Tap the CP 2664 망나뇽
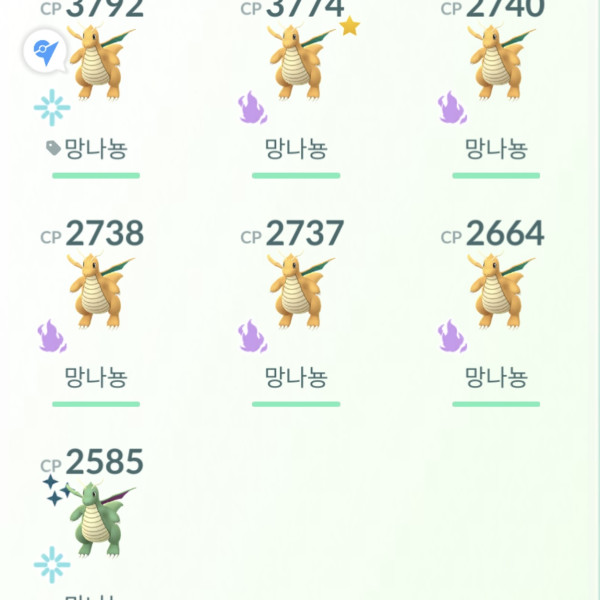Screen dimensions: 600x600 click(x=496, y=292)
